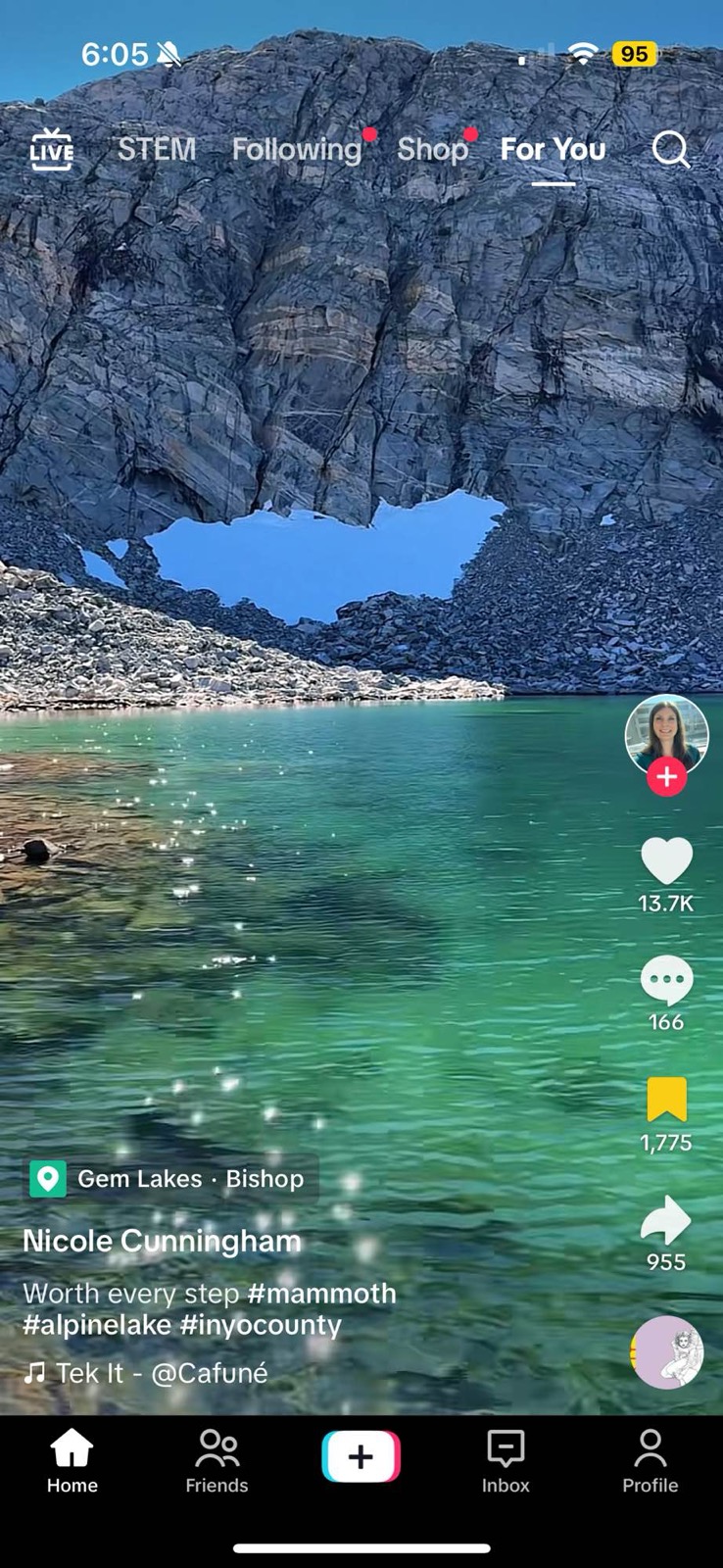Open Nicole Cunningham's profile picture
723x1568 pixels.
point(666,735)
